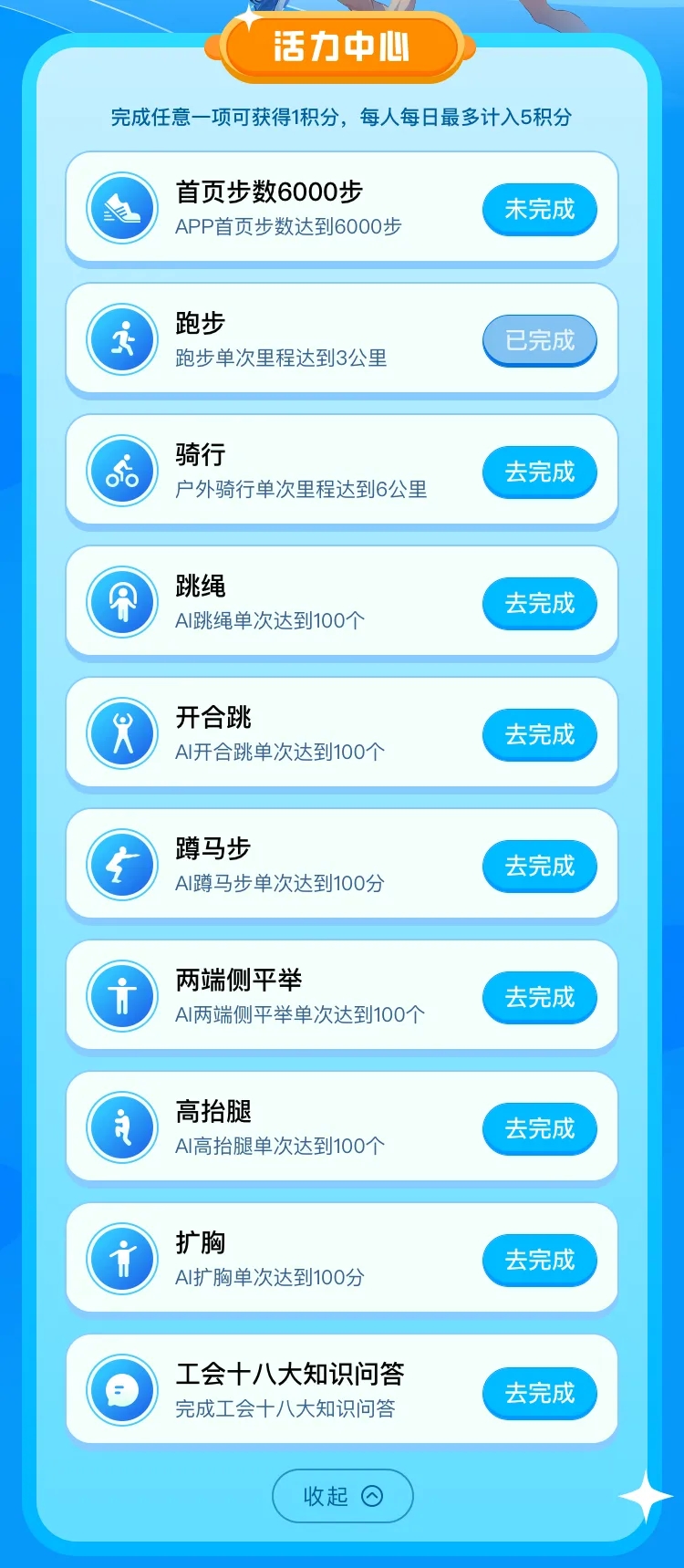
Task: Begin the 蹲马步 challenge
Action: [x=539, y=867]
